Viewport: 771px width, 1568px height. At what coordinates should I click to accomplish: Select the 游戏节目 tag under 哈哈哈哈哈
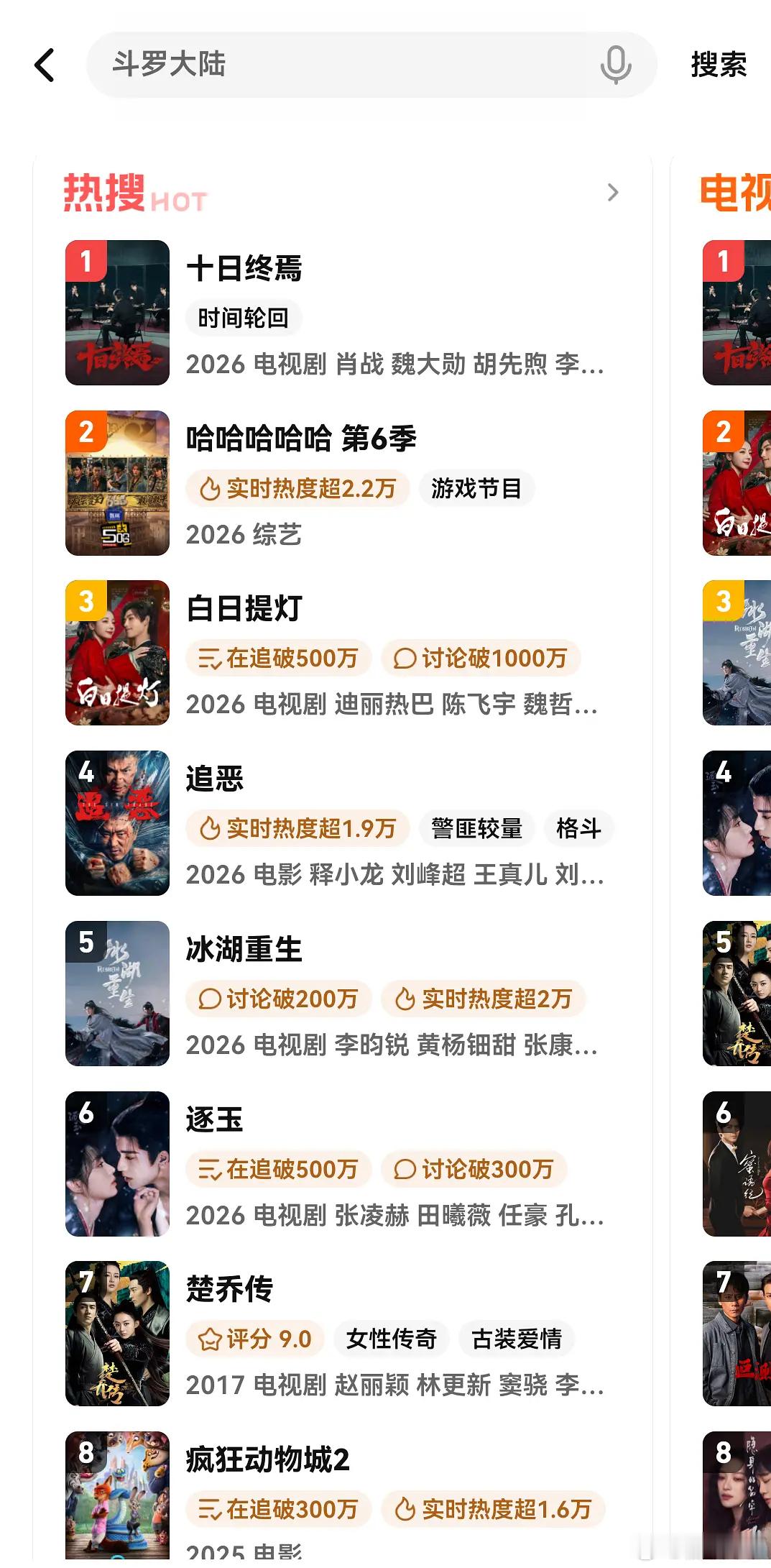point(476,488)
